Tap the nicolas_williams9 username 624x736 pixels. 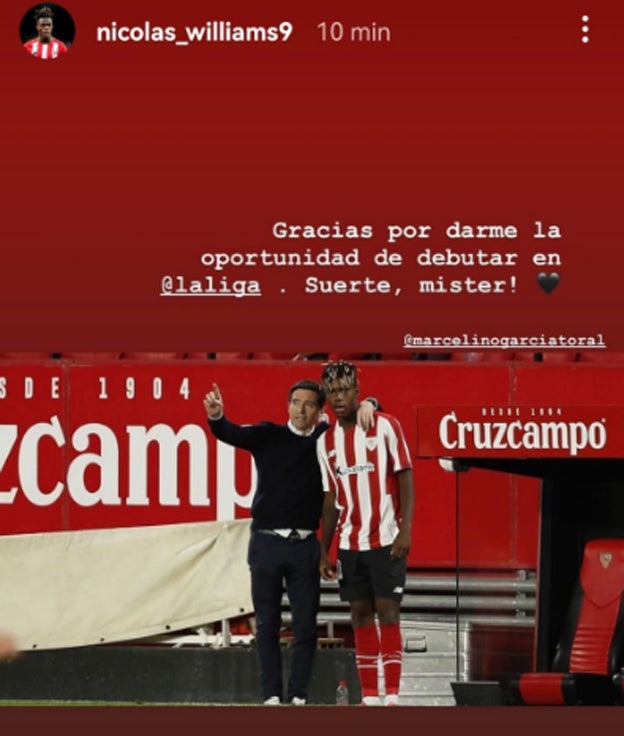point(194,32)
